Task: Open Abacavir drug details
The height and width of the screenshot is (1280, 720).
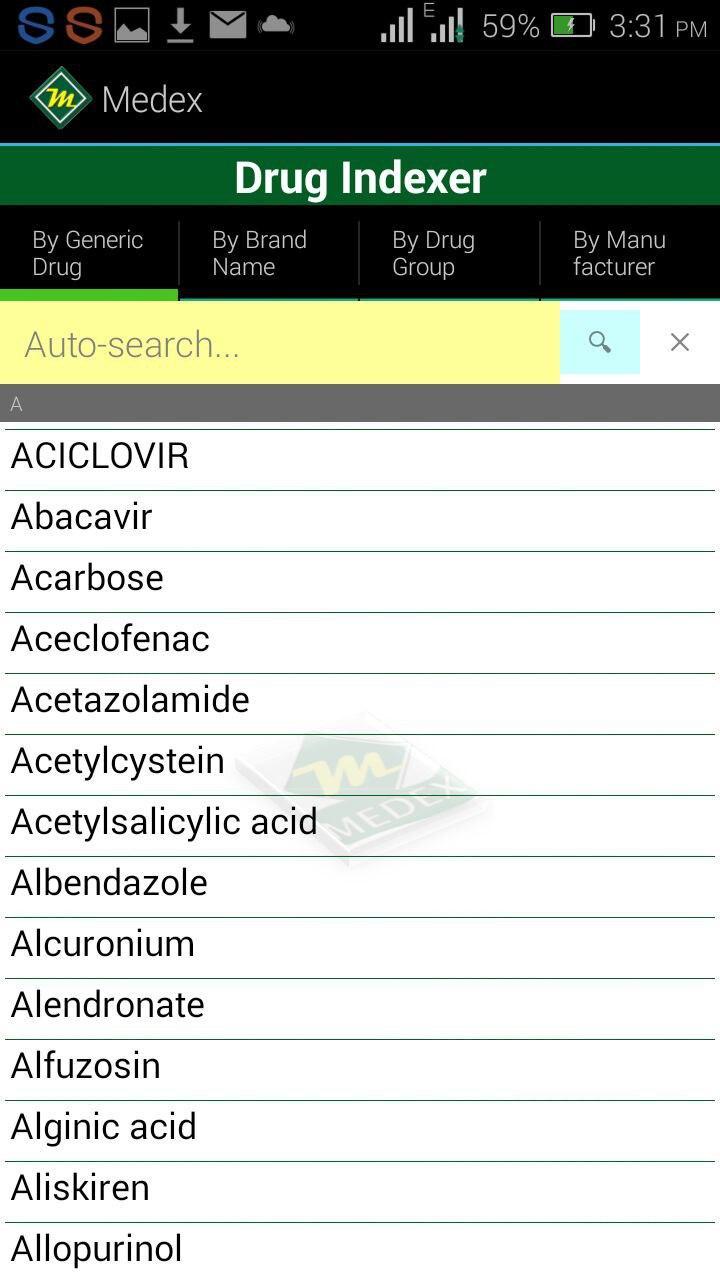Action: point(360,518)
